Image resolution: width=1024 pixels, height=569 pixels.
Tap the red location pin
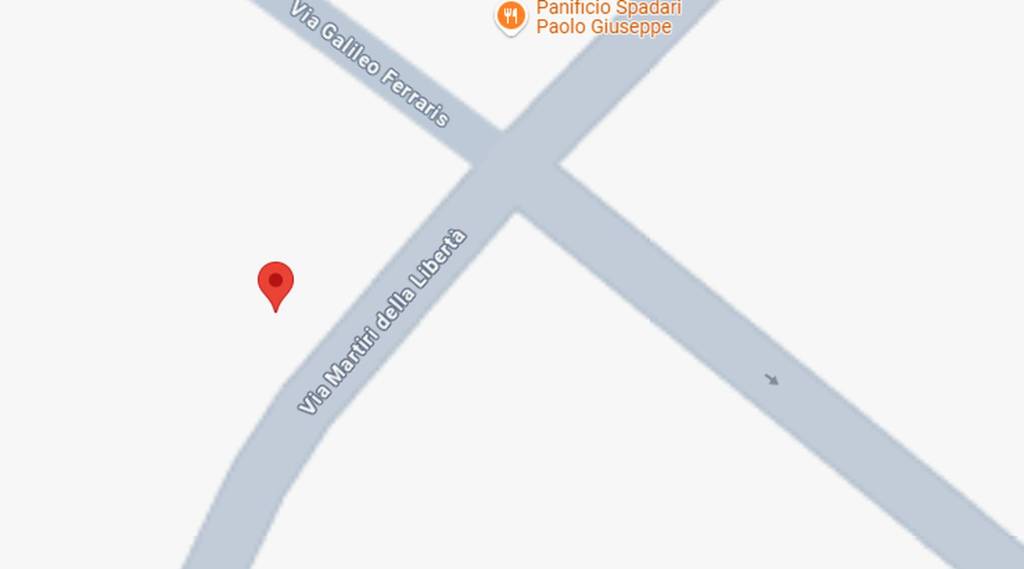point(276,284)
